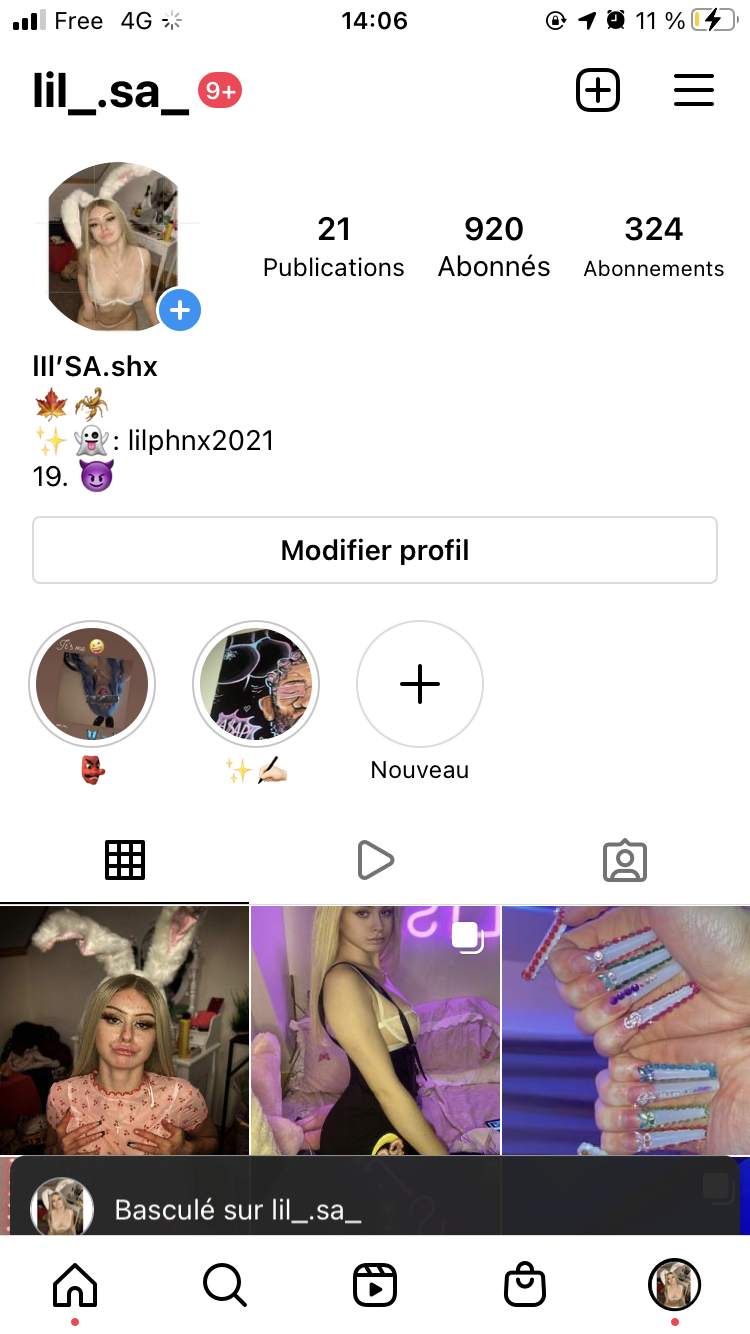Tap the Modifier profil button
750x1334 pixels.
pos(375,550)
